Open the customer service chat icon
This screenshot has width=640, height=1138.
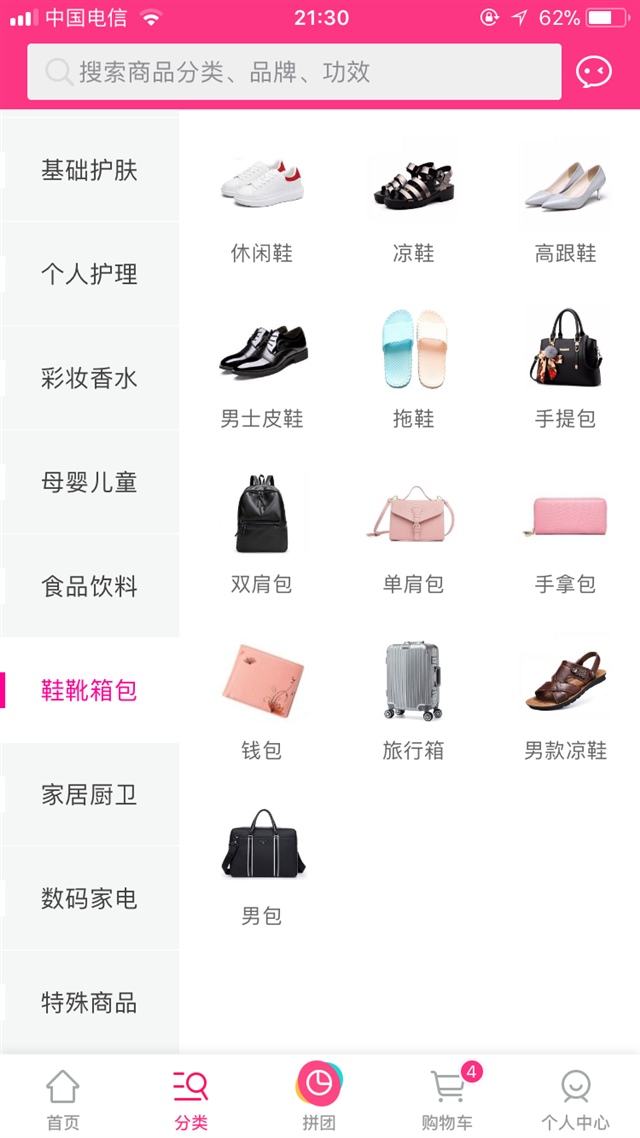click(593, 72)
